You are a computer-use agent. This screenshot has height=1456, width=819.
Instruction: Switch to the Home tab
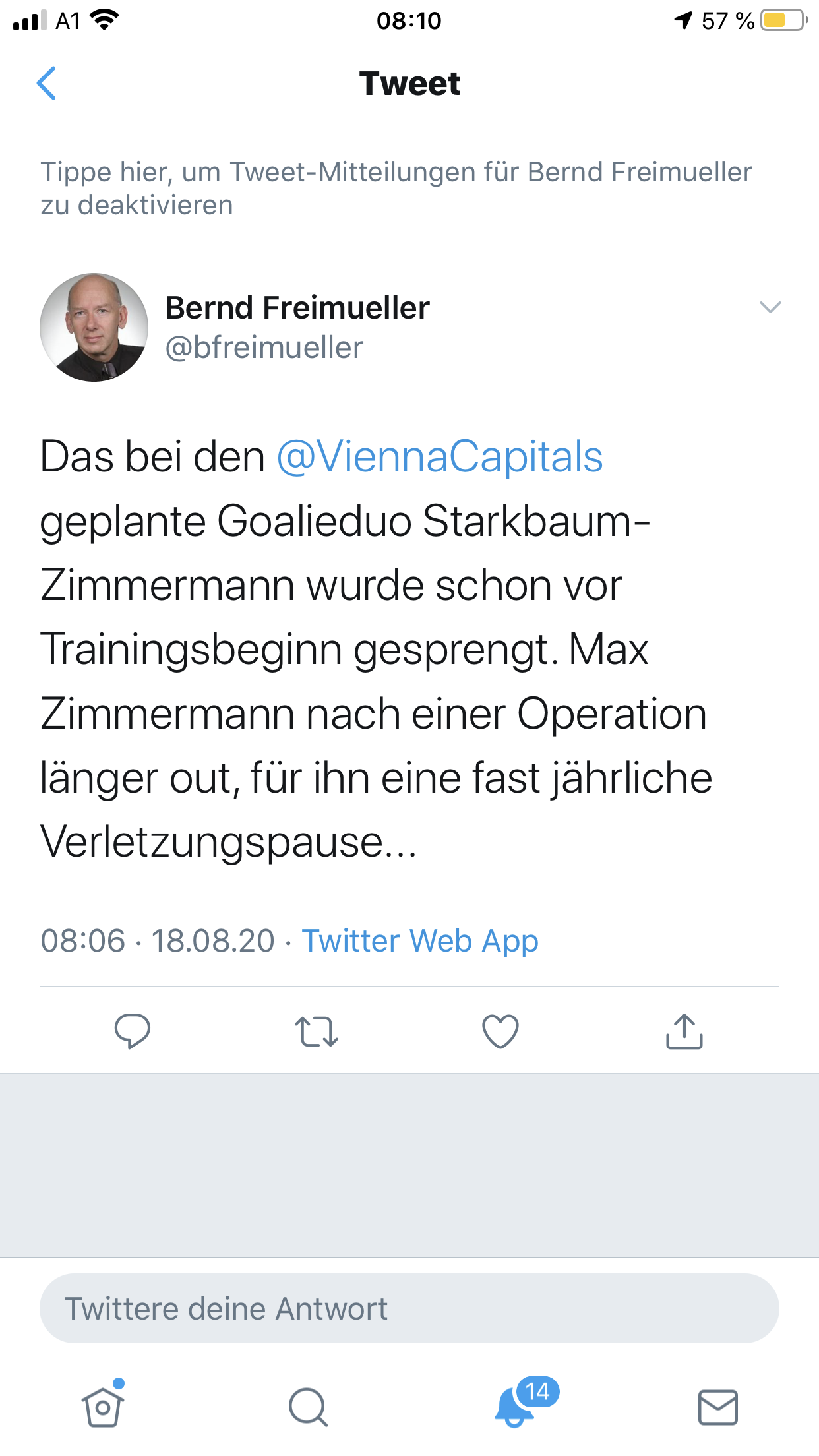coord(103,1407)
